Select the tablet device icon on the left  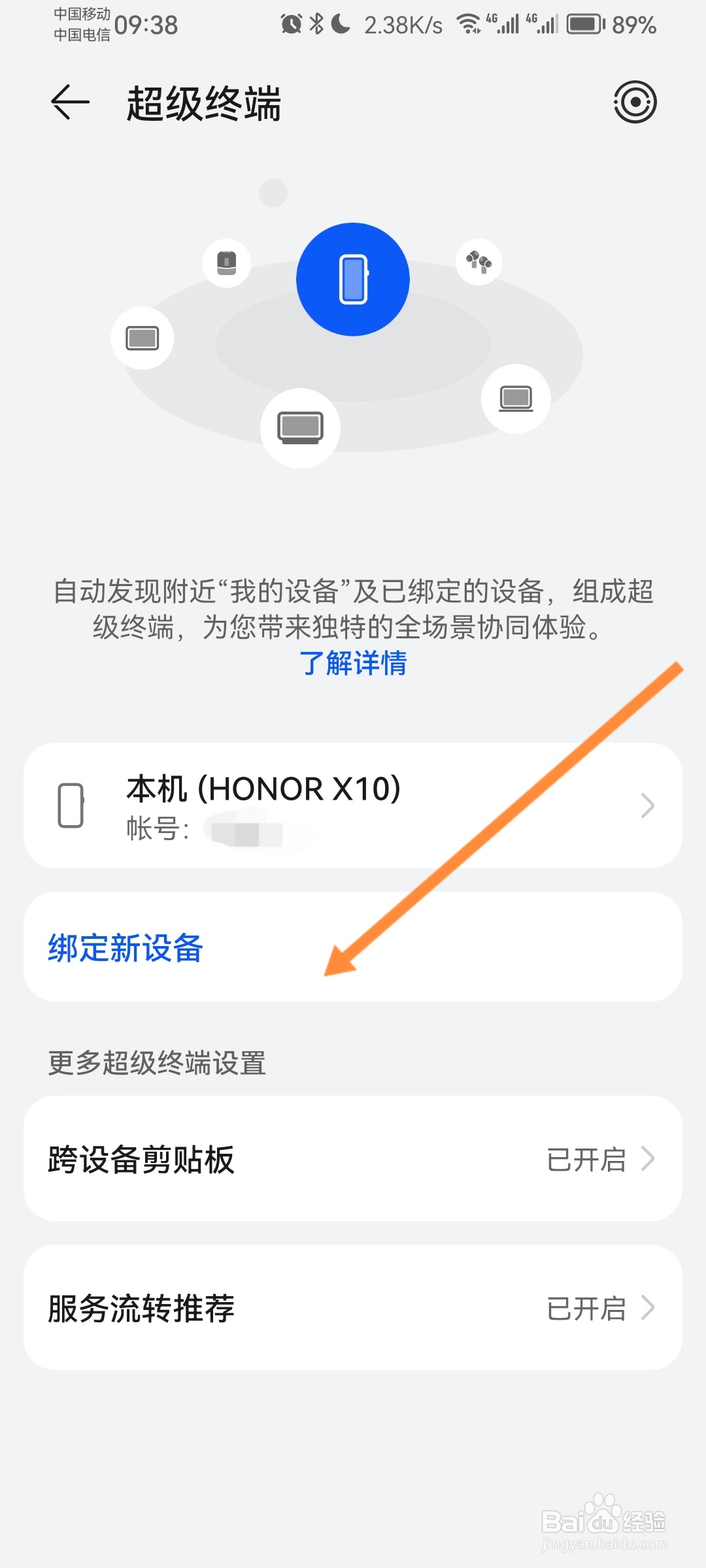click(142, 338)
